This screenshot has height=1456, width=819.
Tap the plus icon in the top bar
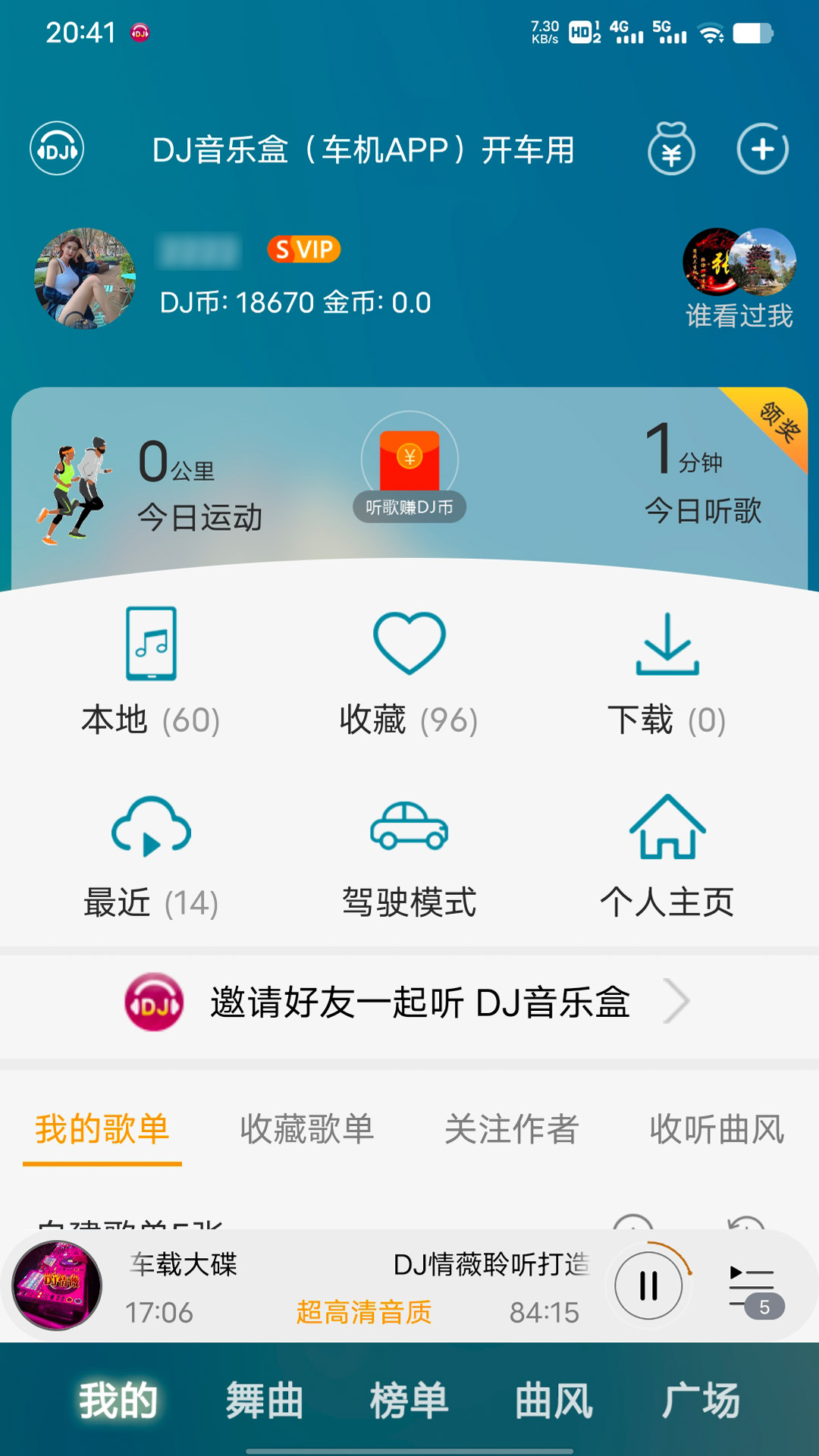click(x=763, y=149)
